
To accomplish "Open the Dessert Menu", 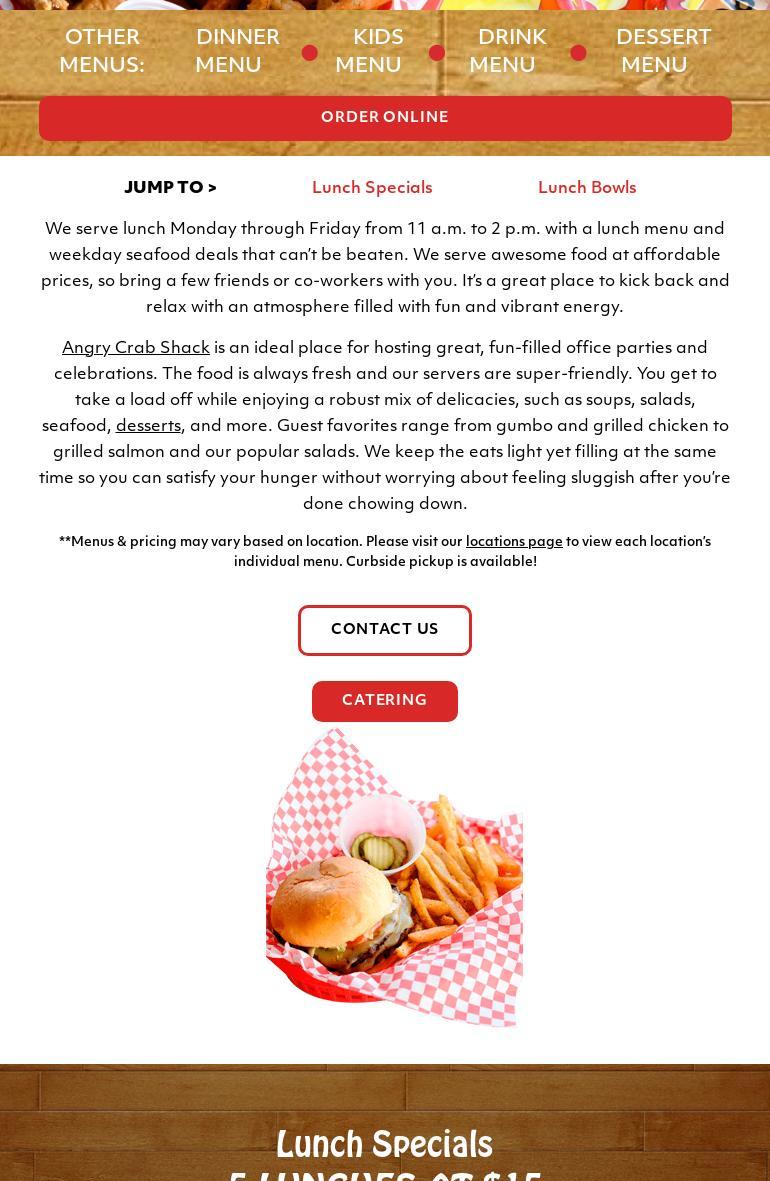I will (x=663, y=51).
